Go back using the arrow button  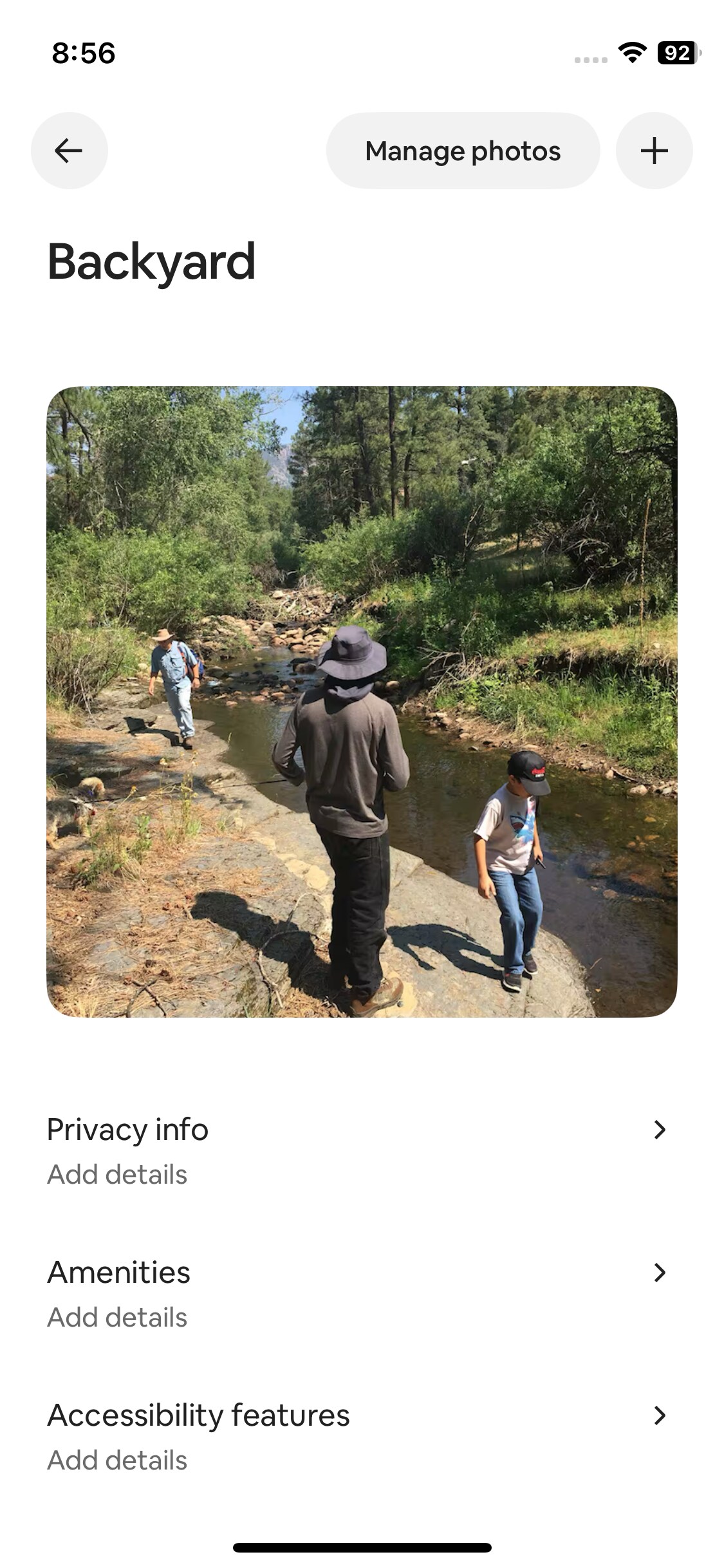click(69, 151)
